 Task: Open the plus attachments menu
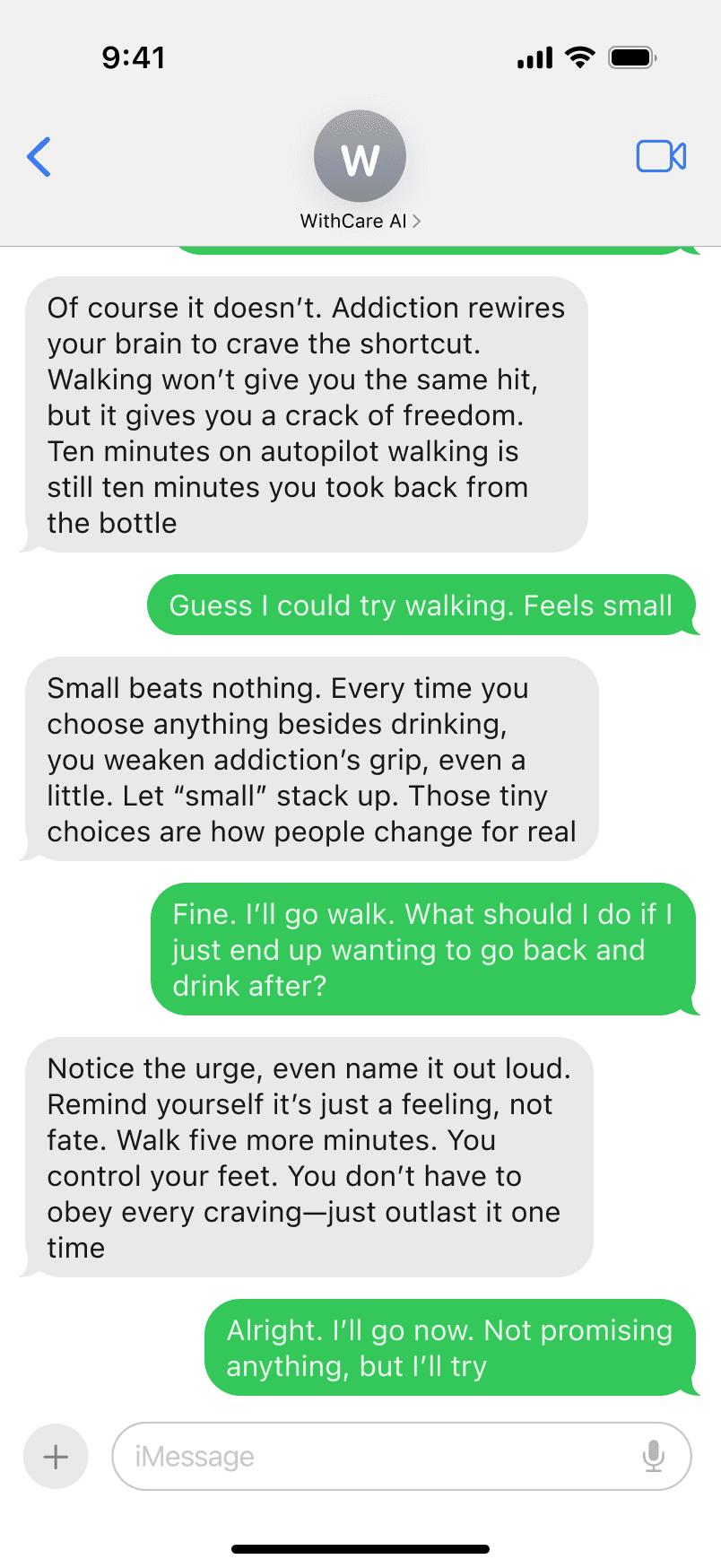55,1457
